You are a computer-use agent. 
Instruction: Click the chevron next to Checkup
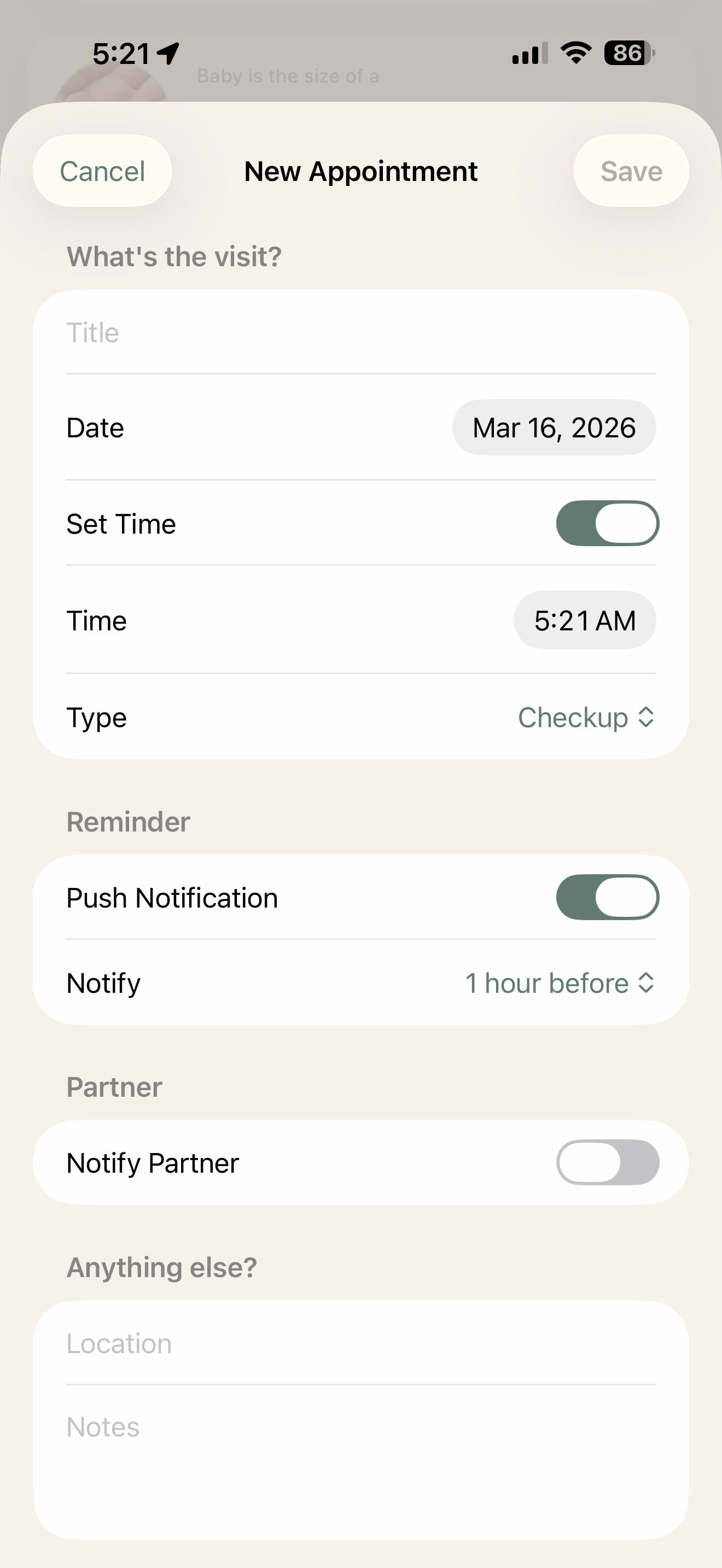[x=647, y=717]
